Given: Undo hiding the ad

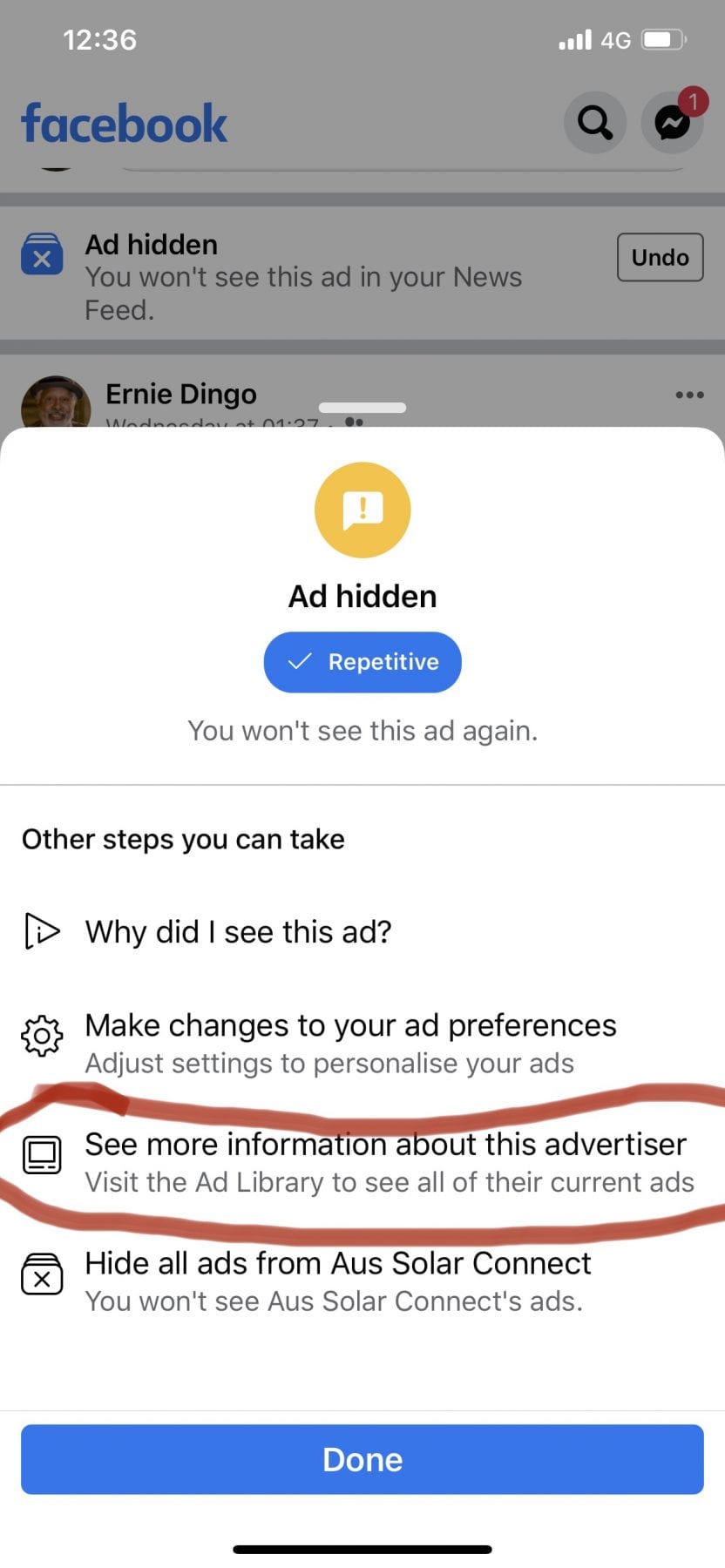Looking at the screenshot, I should coord(660,257).
